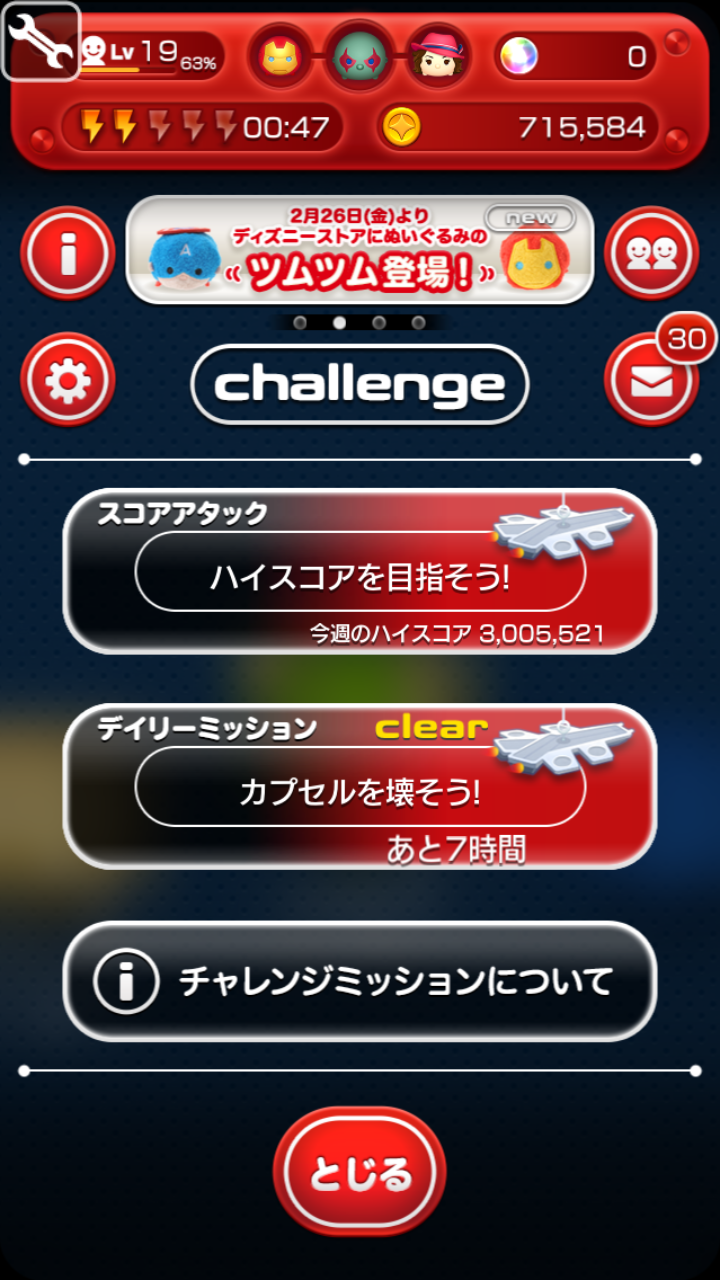The width and height of the screenshot is (720, 1280).
Task: Open the red info button
Action: (x=68, y=253)
